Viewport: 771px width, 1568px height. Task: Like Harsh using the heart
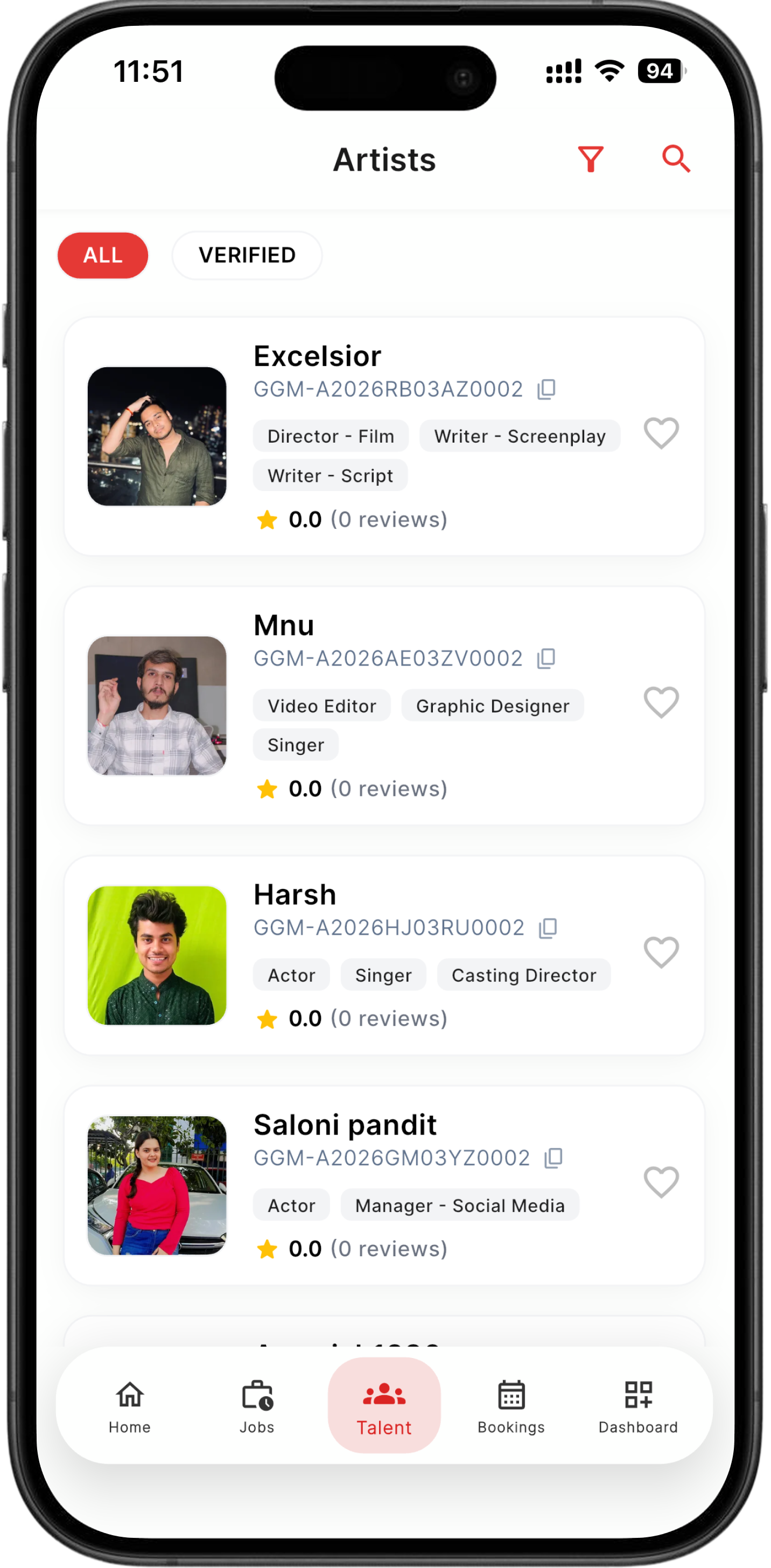[x=661, y=952]
